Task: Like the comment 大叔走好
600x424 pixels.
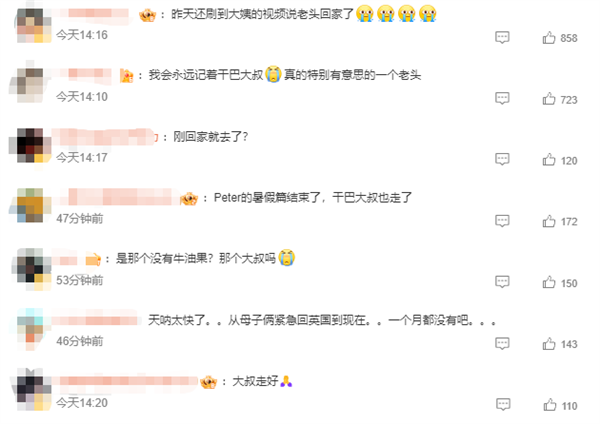Action: click(549, 406)
